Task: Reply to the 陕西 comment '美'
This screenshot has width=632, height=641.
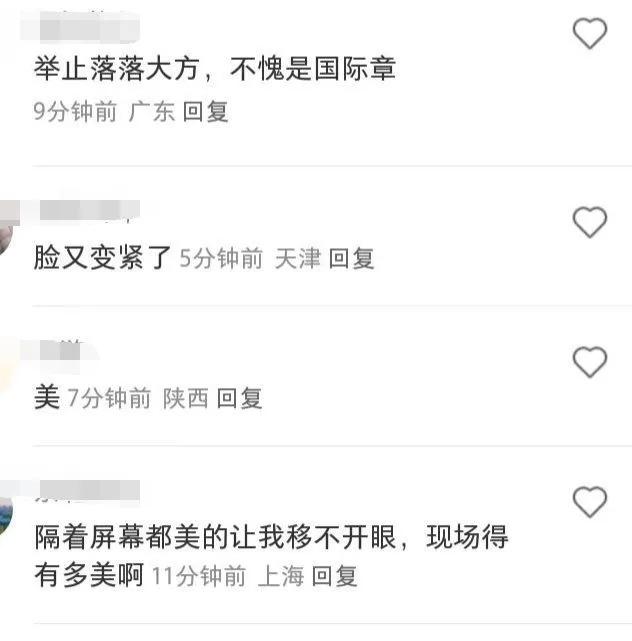Action: [x=240, y=398]
